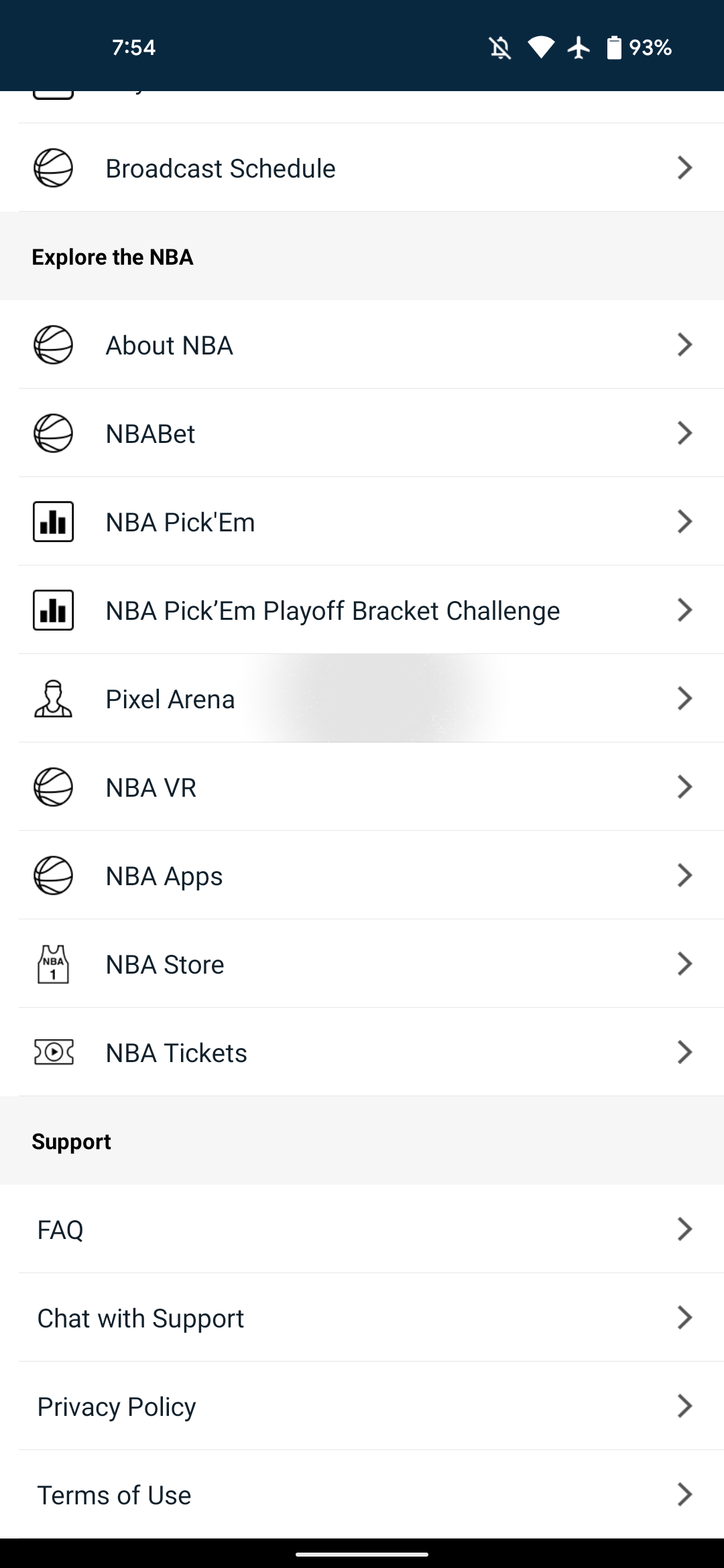
Task: Click the basketball icon beside About NBA
Action: tap(53, 344)
